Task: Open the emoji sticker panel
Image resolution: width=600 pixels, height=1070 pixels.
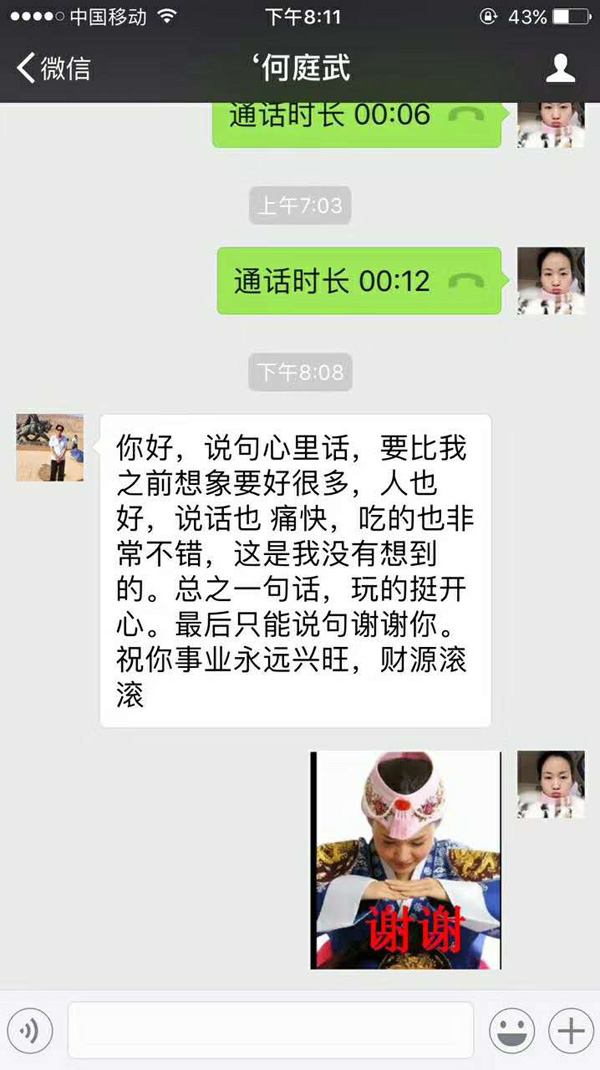Action: point(511,1030)
